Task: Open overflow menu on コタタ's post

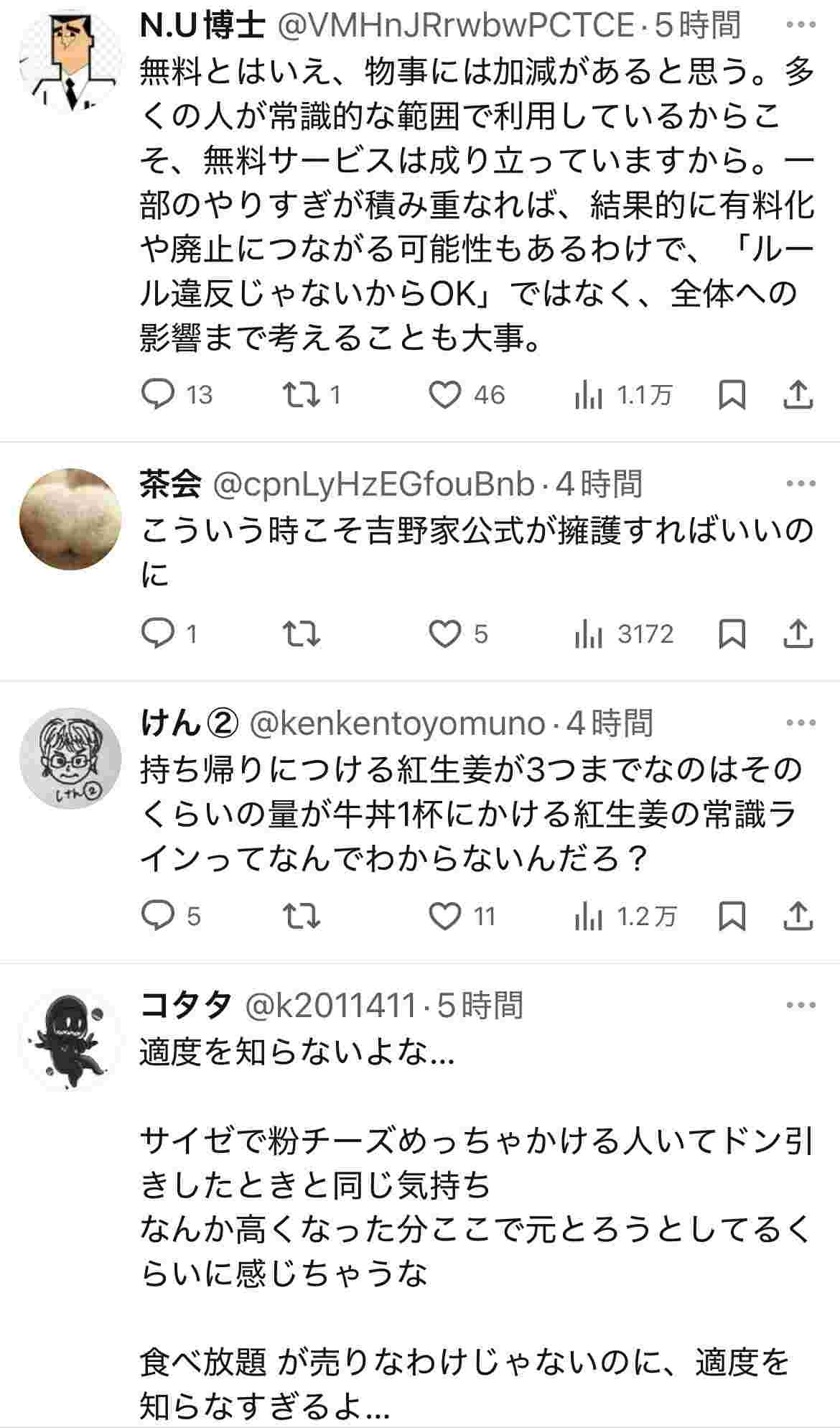Action: pyautogui.click(x=800, y=1006)
